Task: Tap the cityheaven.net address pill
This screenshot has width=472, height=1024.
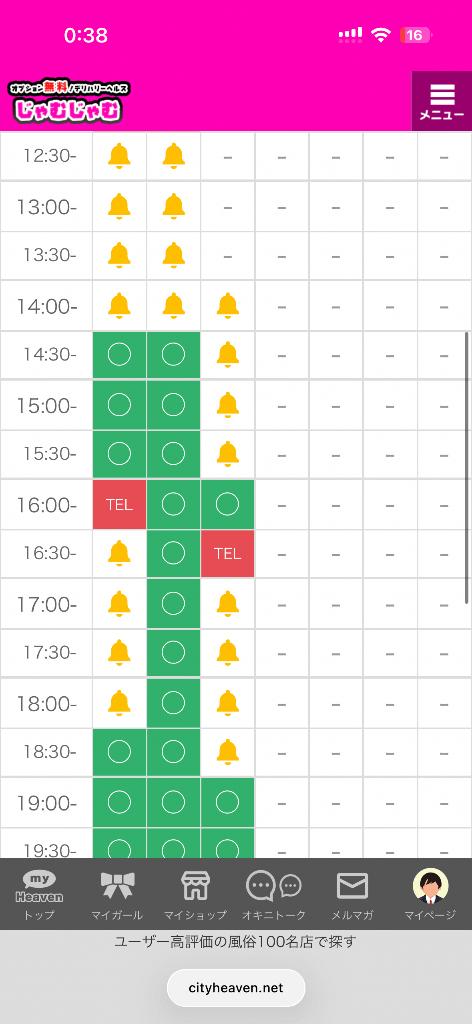Action: tap(236, 988)
